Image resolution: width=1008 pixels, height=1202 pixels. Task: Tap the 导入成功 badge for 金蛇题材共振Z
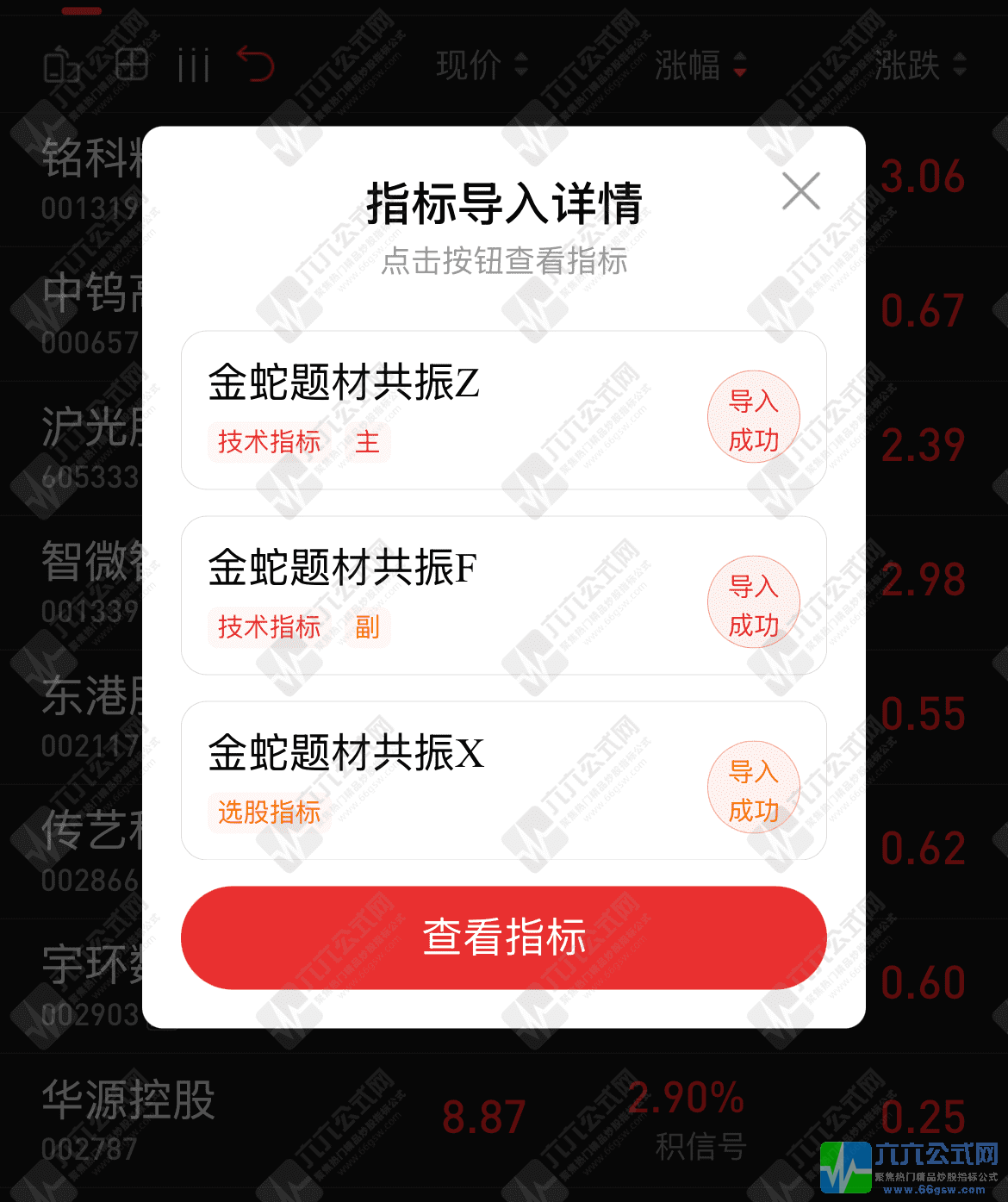pos(754,416)
